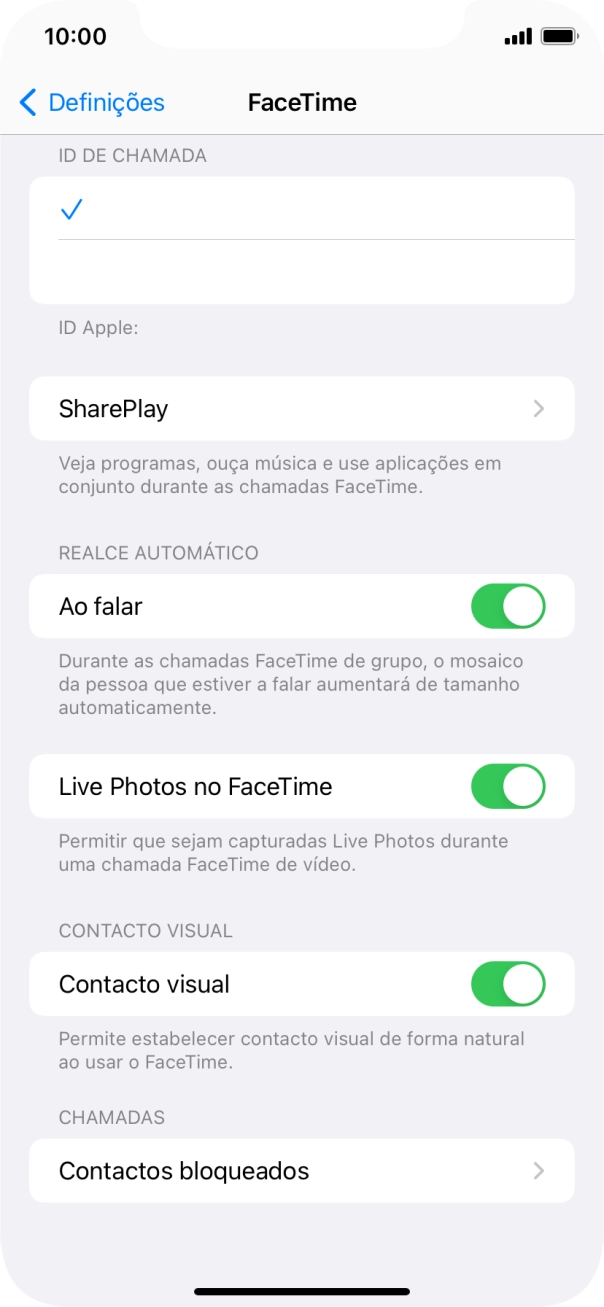Open the SharePlay settings

(x=301, y=408)
